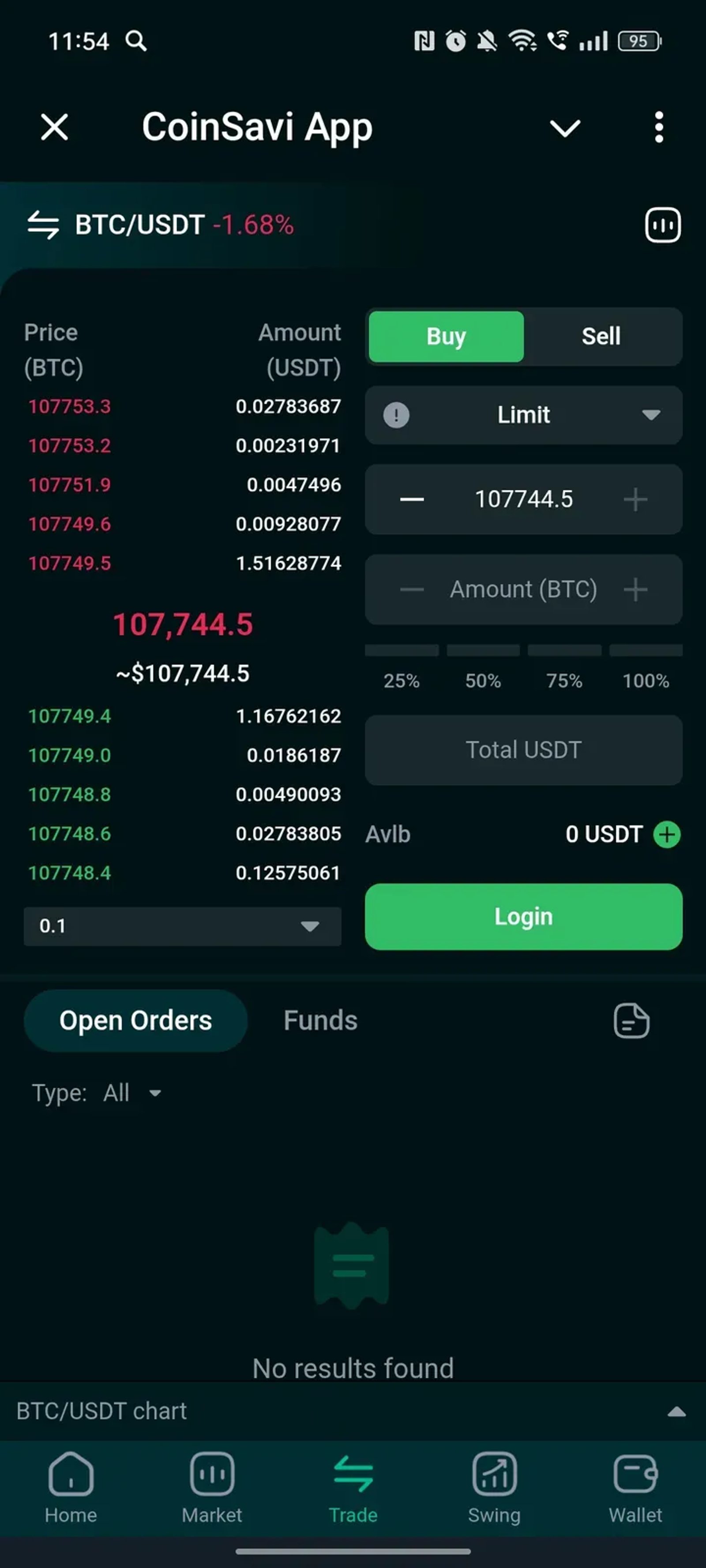Open the 0.1 price precision dropdown
This screenshot has width=706, height=1568.
[182, 926]
